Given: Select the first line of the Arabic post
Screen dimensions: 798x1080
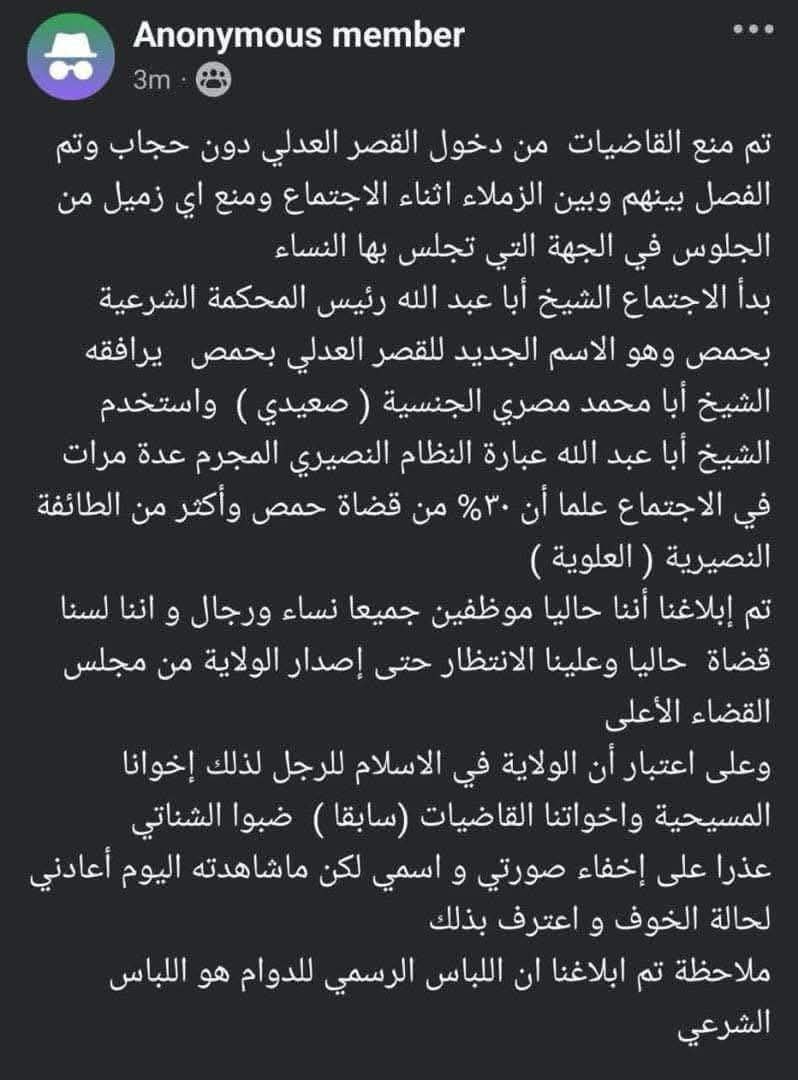Looking at the screenshot, I should click(400, 146).
